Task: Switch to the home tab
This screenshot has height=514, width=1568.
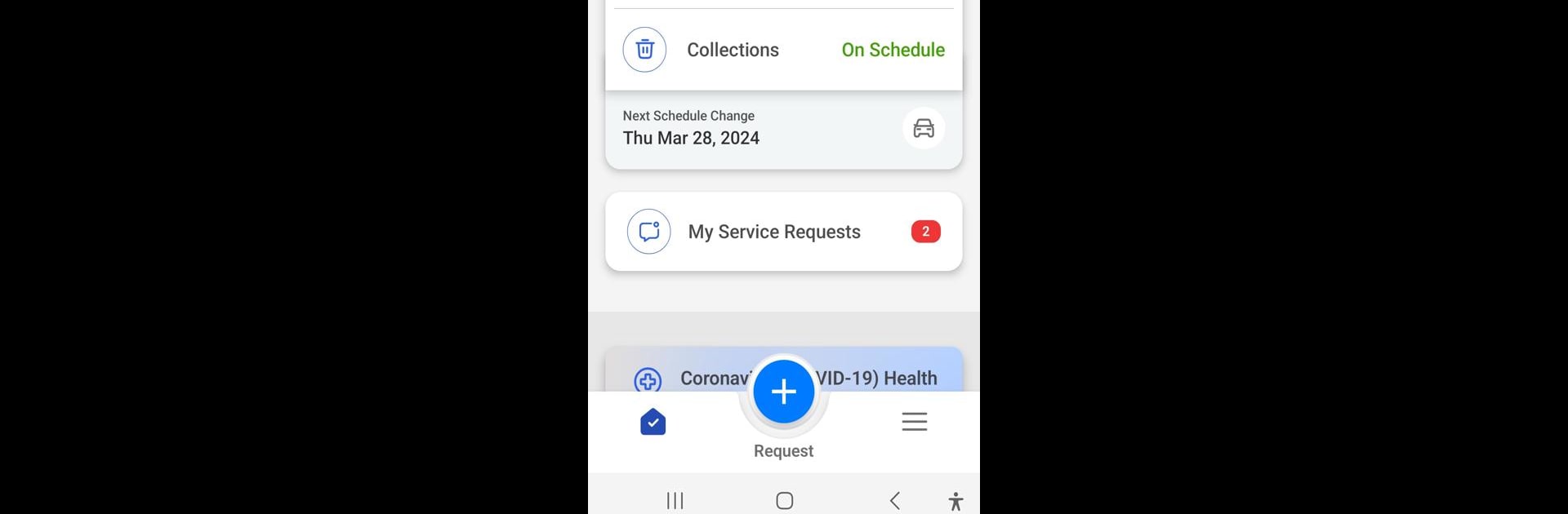Action: coord(653,422)
